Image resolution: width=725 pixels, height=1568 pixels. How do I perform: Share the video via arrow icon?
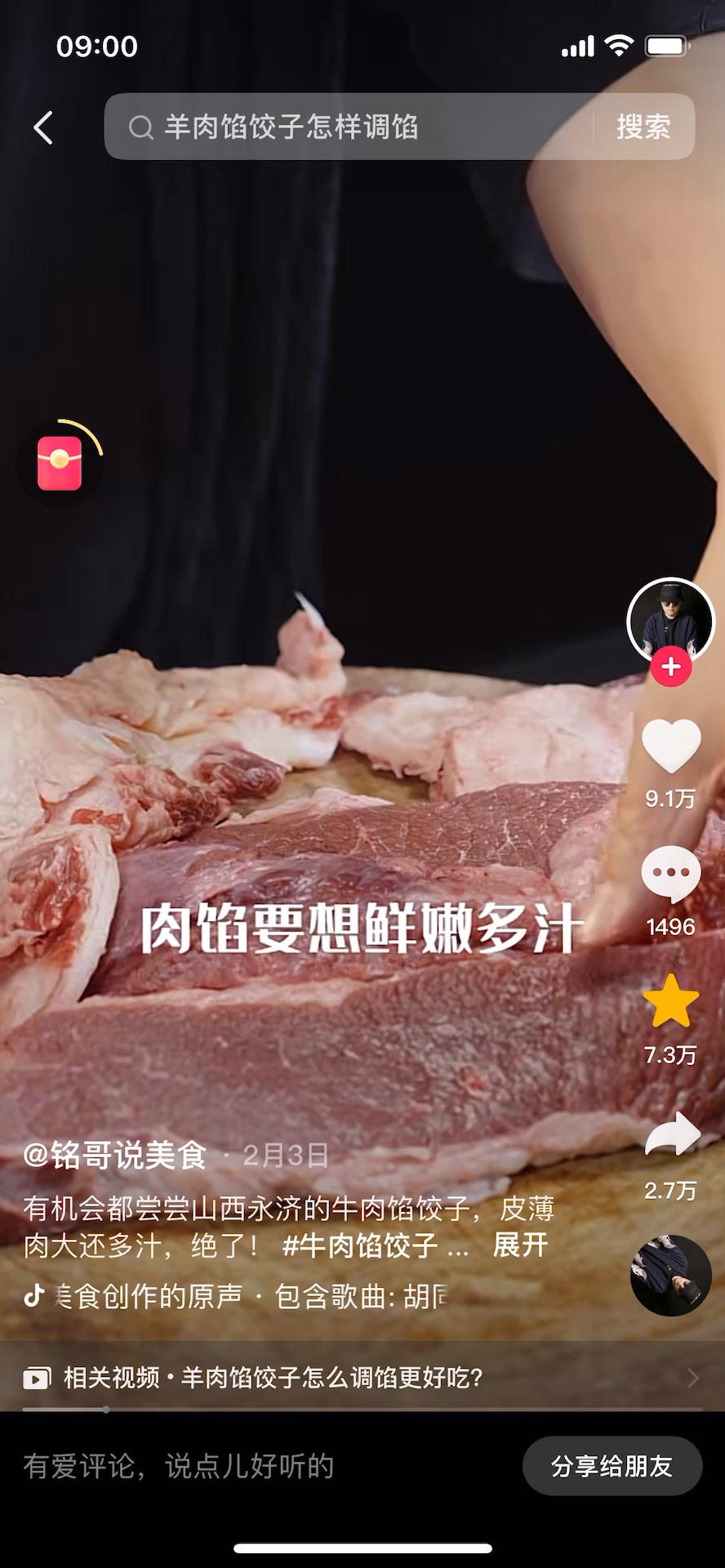tap(671, 1135)
